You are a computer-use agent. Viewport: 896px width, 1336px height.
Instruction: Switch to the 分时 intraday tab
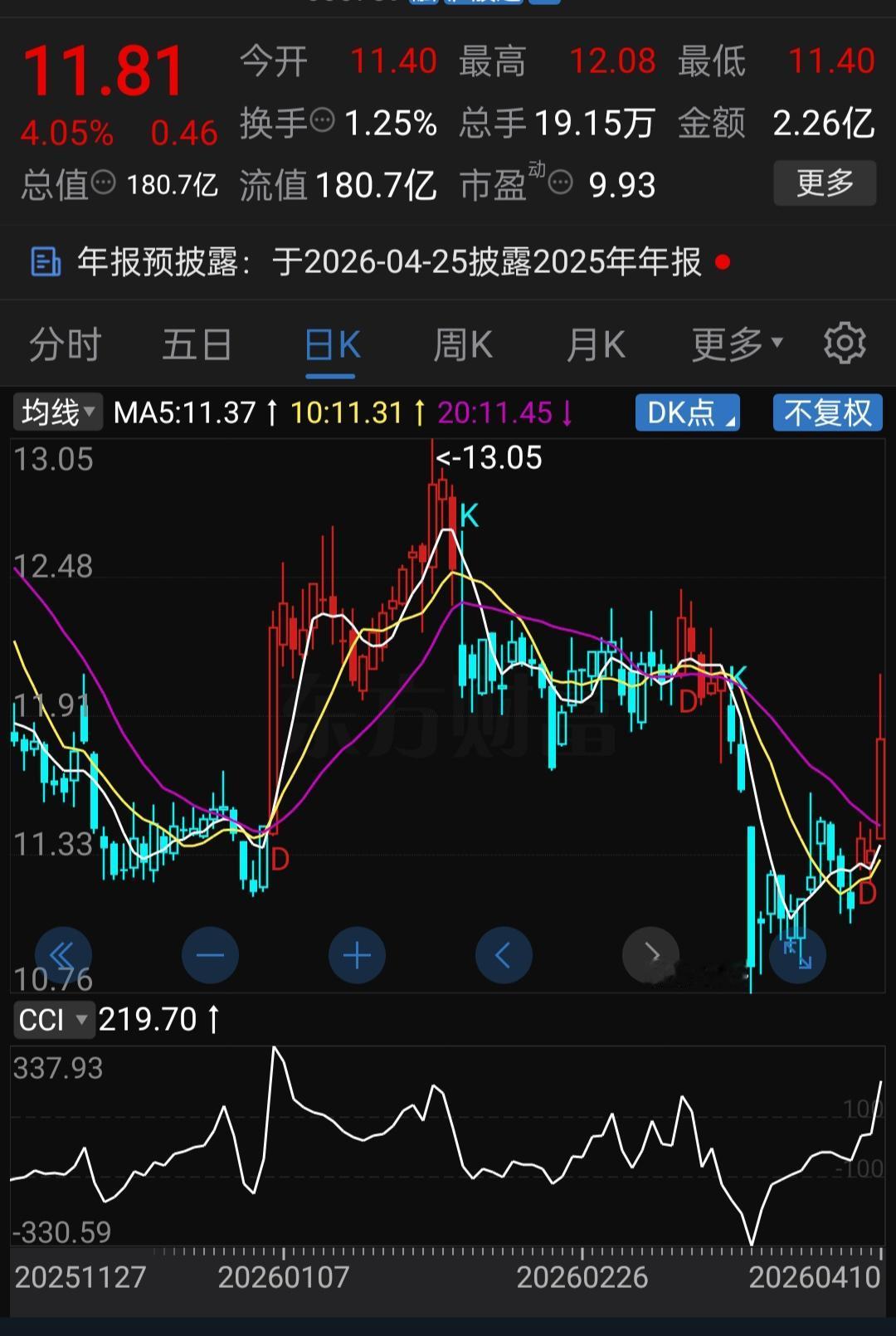(66, 343)
